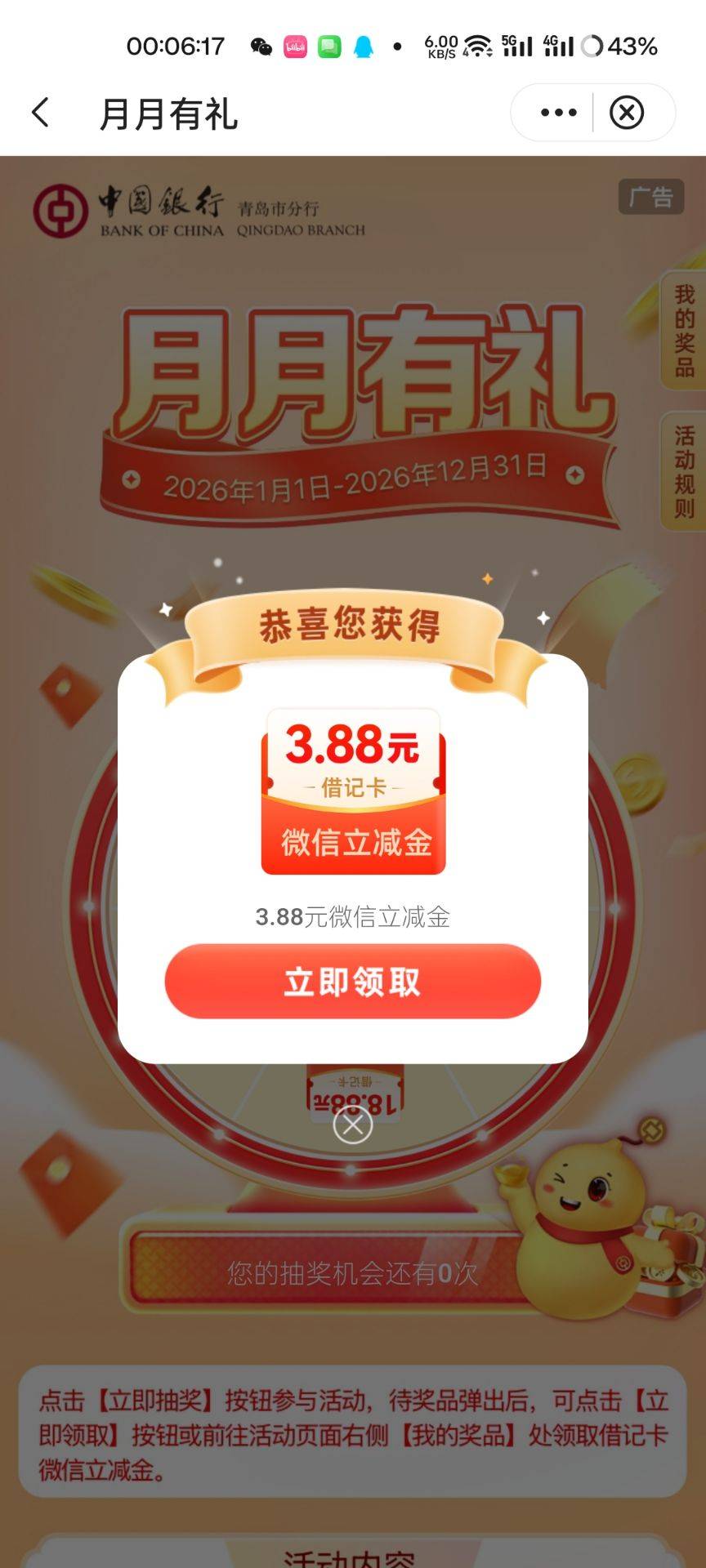
Task: Open 我的奖品 side tab
Action: (x=684, y=330)
